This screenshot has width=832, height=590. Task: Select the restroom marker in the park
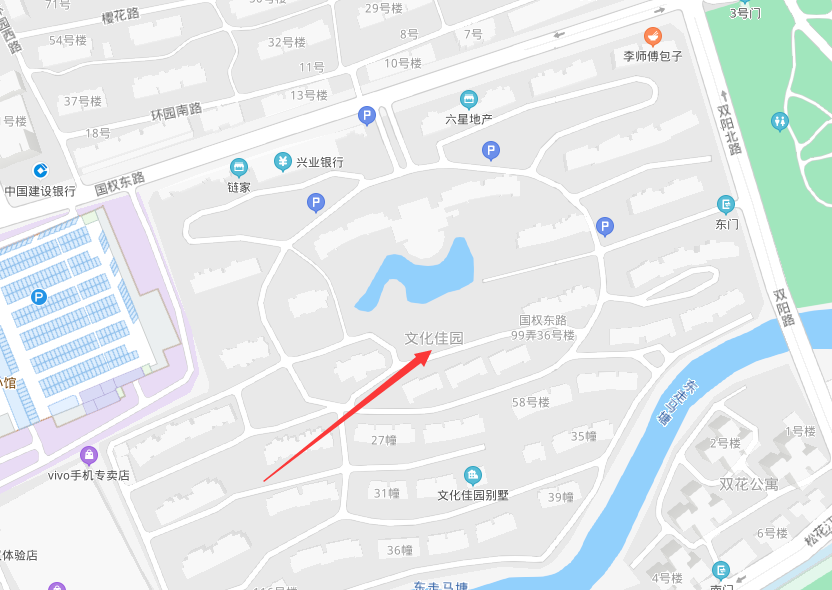coord(780,120)
